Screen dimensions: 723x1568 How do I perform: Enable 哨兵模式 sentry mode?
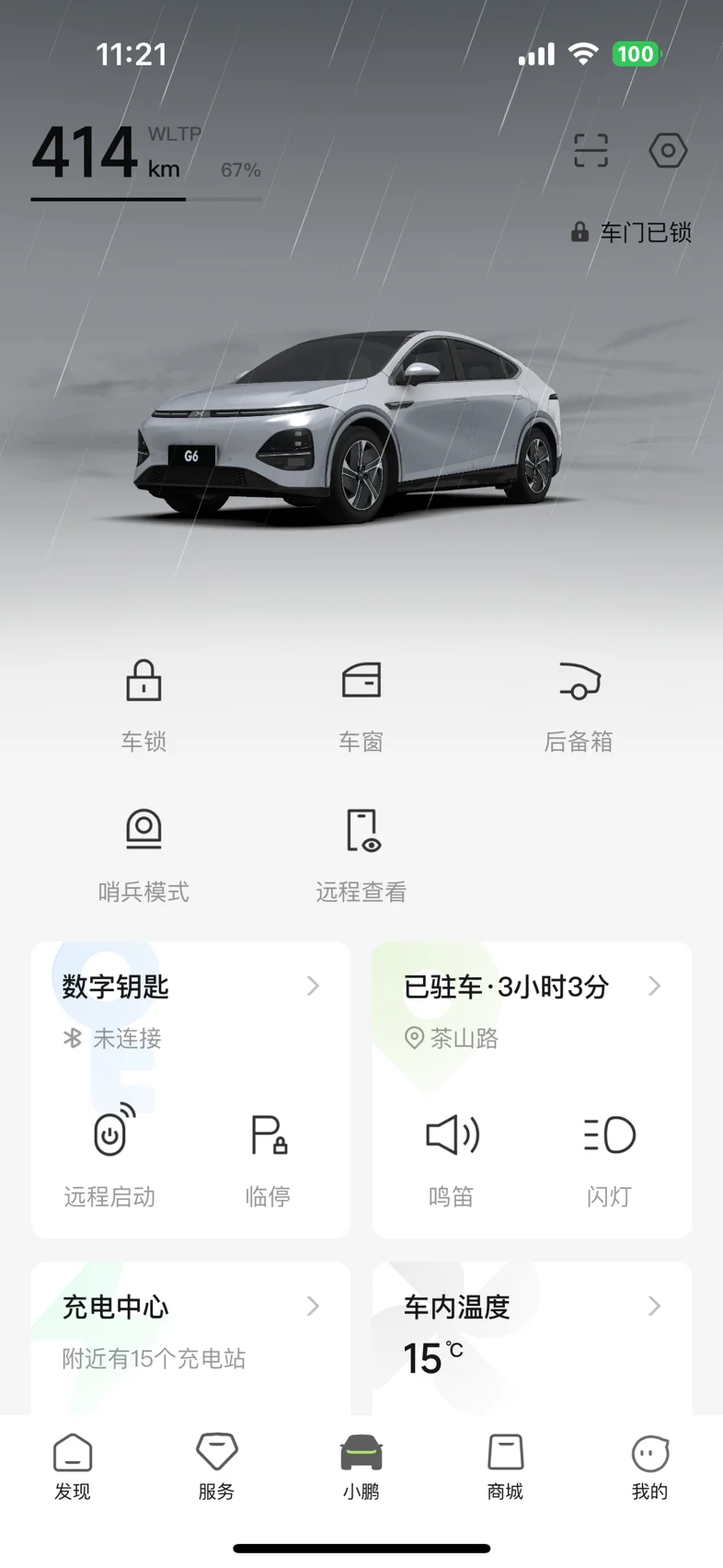pyautogui.click(x=143, y=856)
